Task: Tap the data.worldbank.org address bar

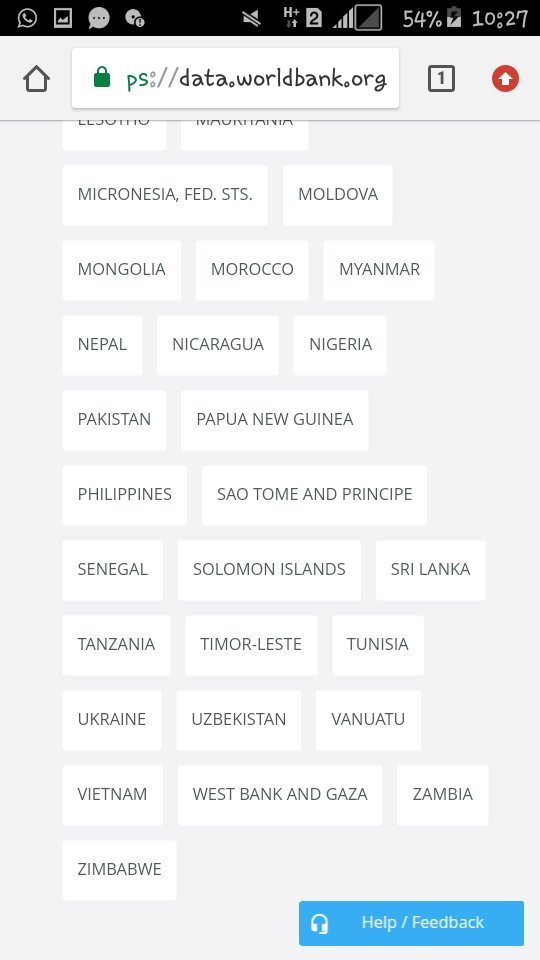Action: pyautogui.click(x=236, y=78)
